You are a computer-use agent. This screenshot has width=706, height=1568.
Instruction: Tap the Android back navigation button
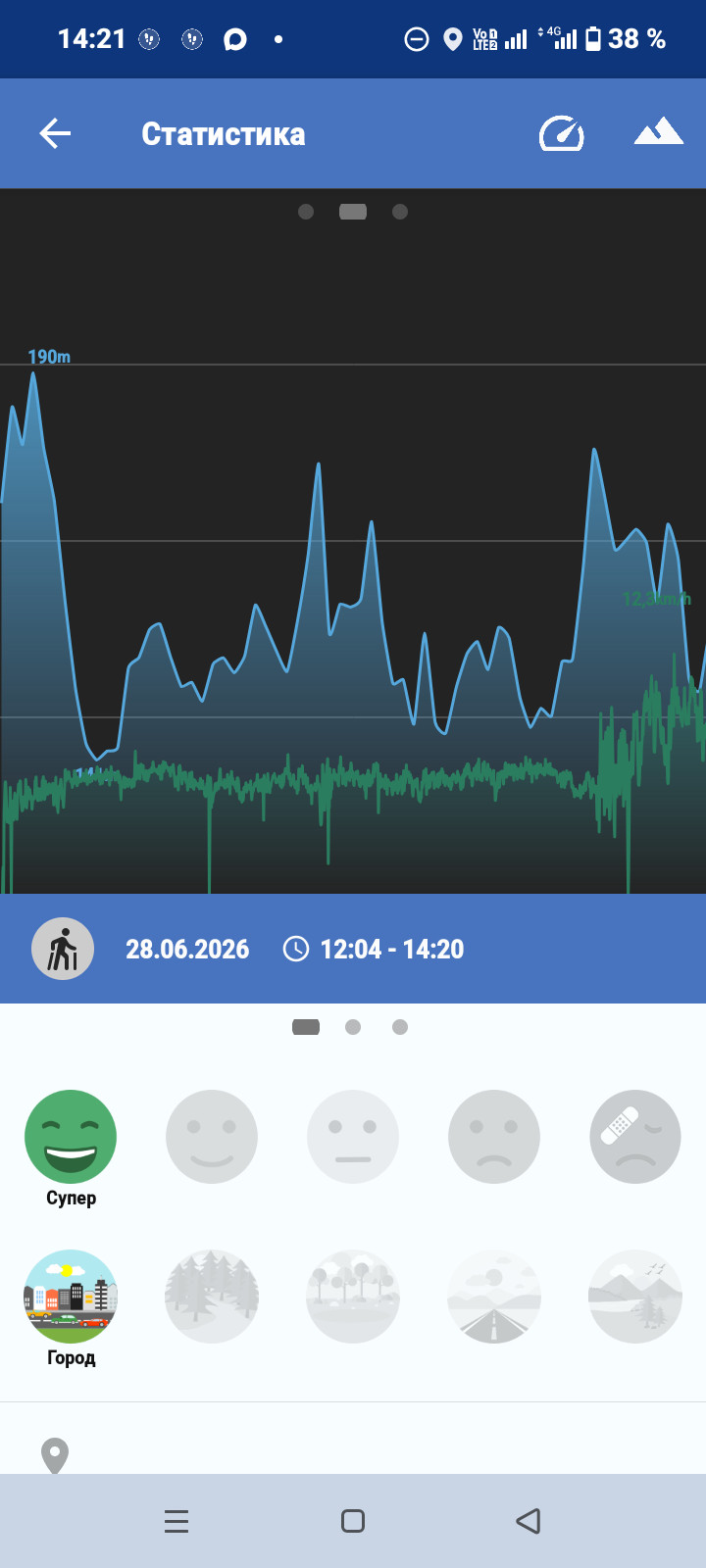tap(529, 1521)
